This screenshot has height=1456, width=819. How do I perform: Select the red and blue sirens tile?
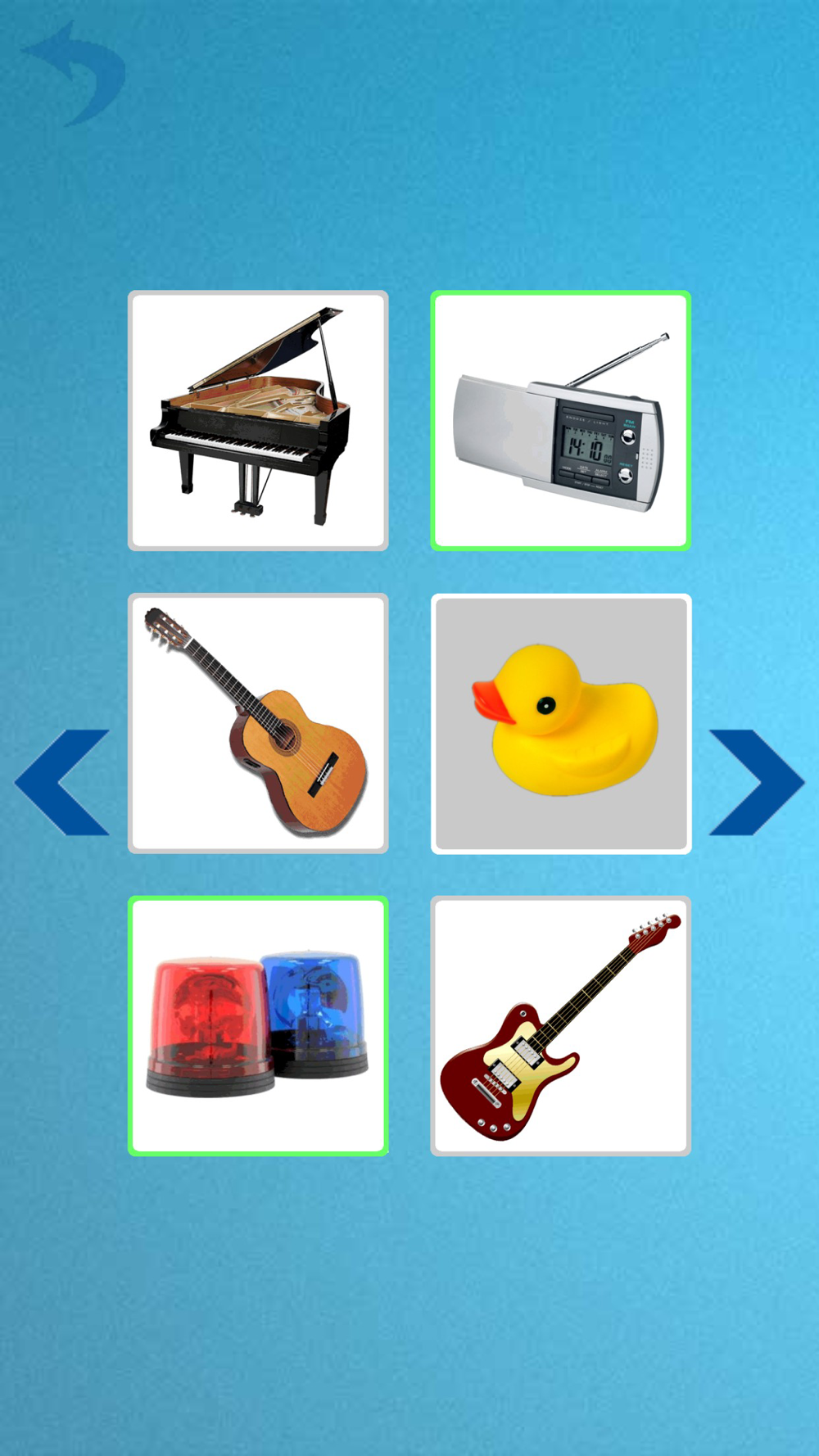point(258,1026)
